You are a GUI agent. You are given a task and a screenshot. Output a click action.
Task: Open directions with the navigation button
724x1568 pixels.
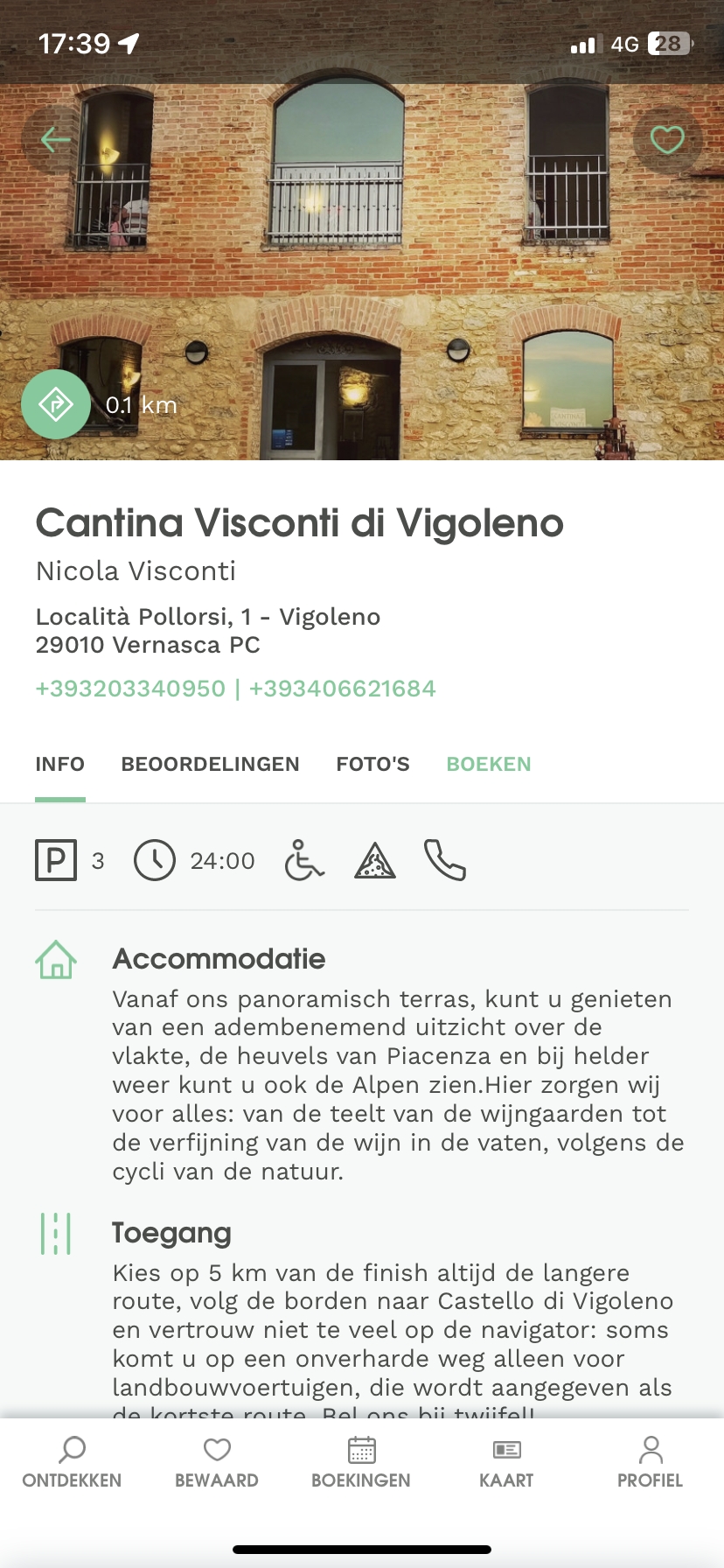[x=56, y=404]
